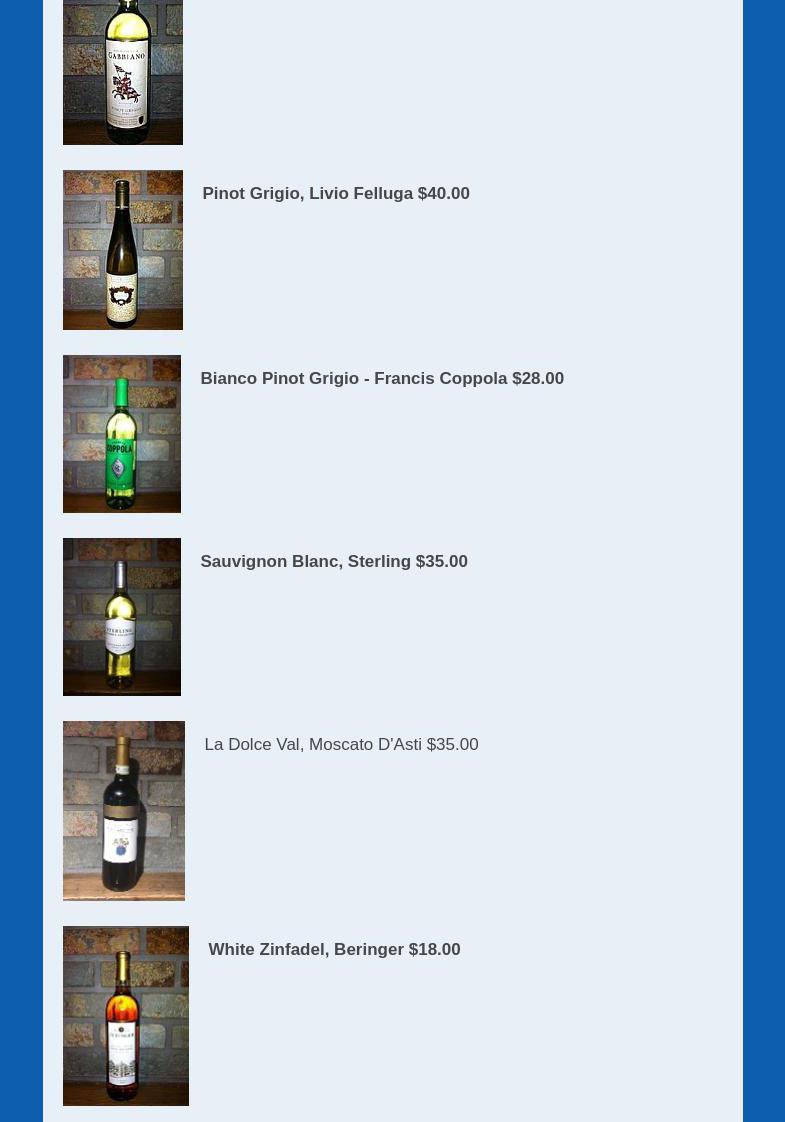View the Gabbiano wine bottle photo

coord(122,72)
